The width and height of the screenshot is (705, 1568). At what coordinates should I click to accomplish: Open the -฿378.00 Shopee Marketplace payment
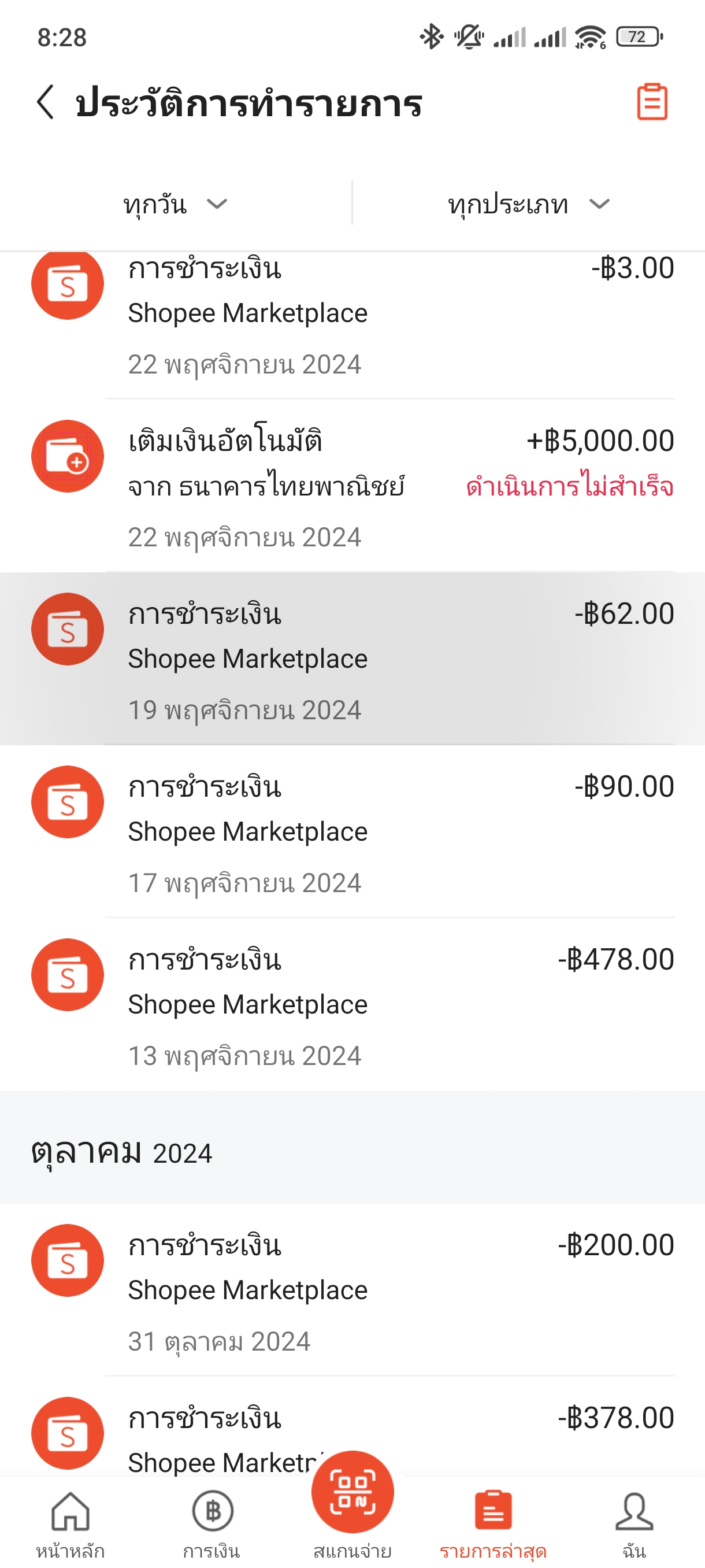tap(352, 1426)
